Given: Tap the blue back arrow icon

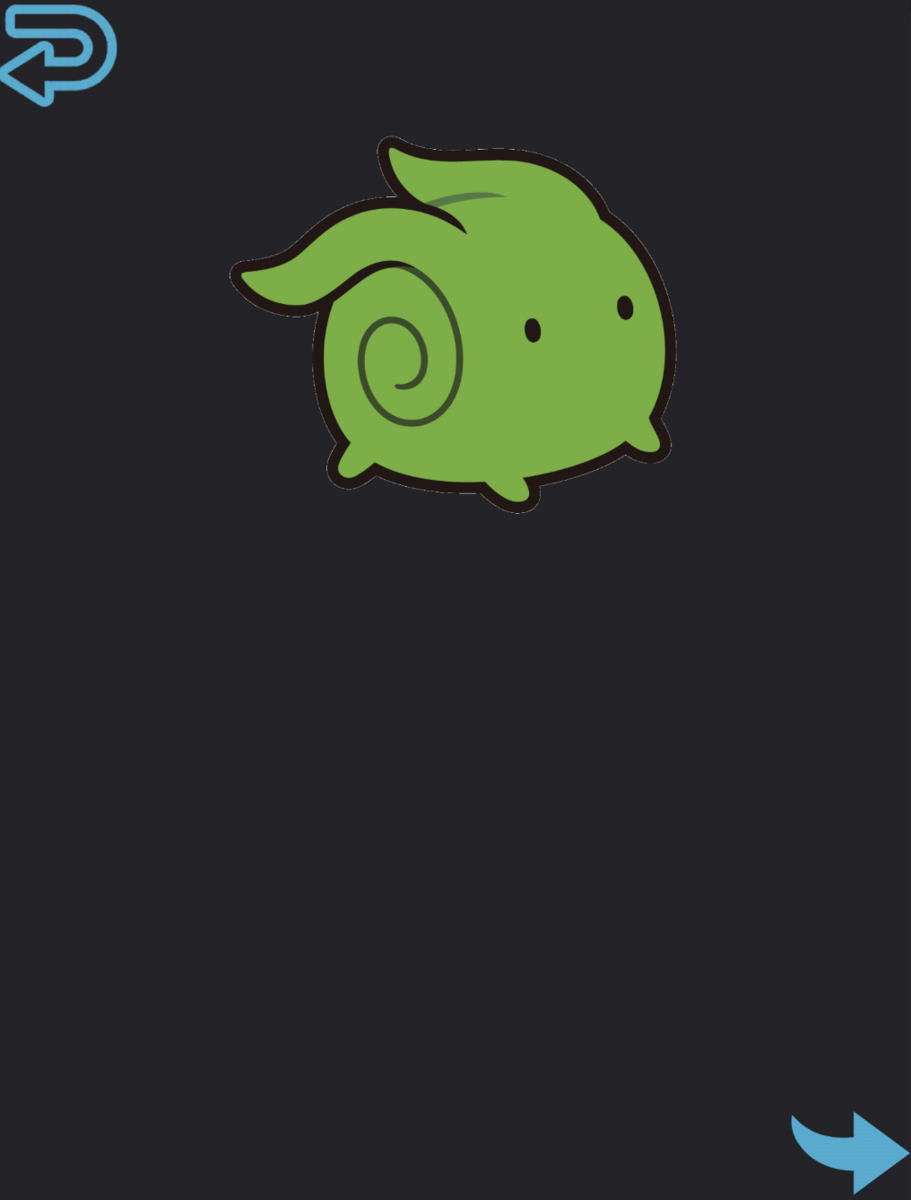Looking at the screenshot, I should point(58,55).
